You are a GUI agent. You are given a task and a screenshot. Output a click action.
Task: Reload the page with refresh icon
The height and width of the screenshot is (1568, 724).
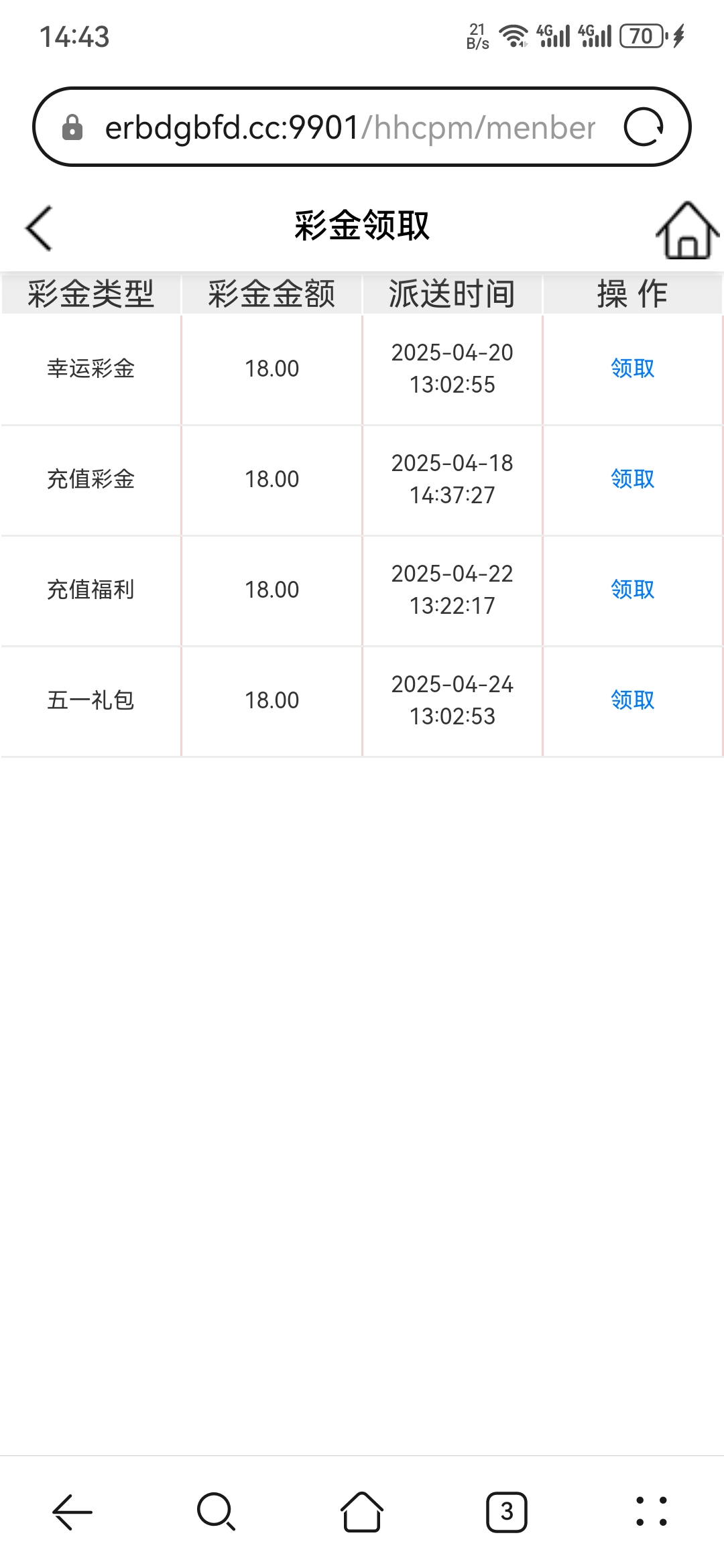pyautogui.click(x=643, y=127)
